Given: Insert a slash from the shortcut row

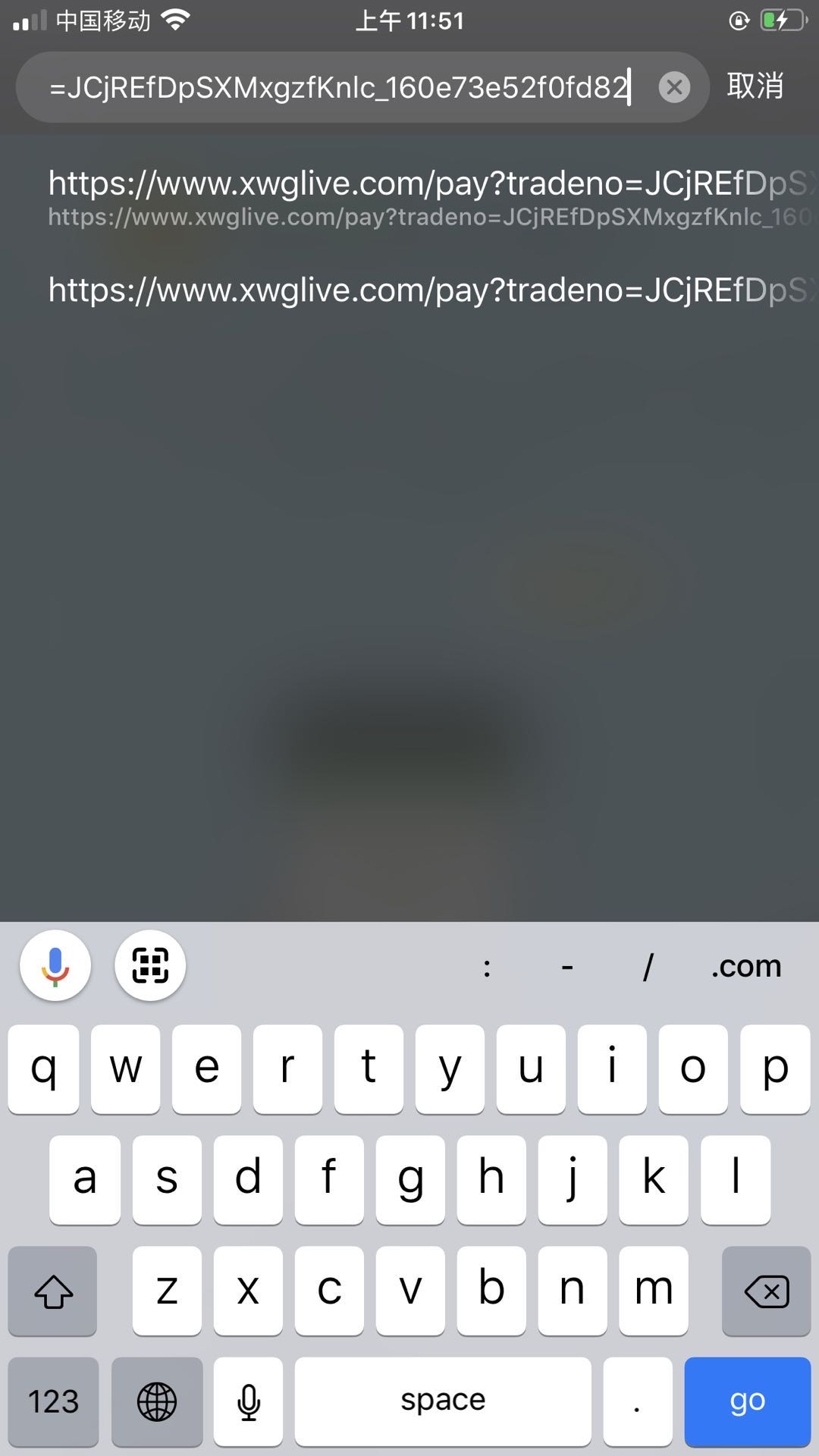Looking at the screenshot, I should point(648,966).
